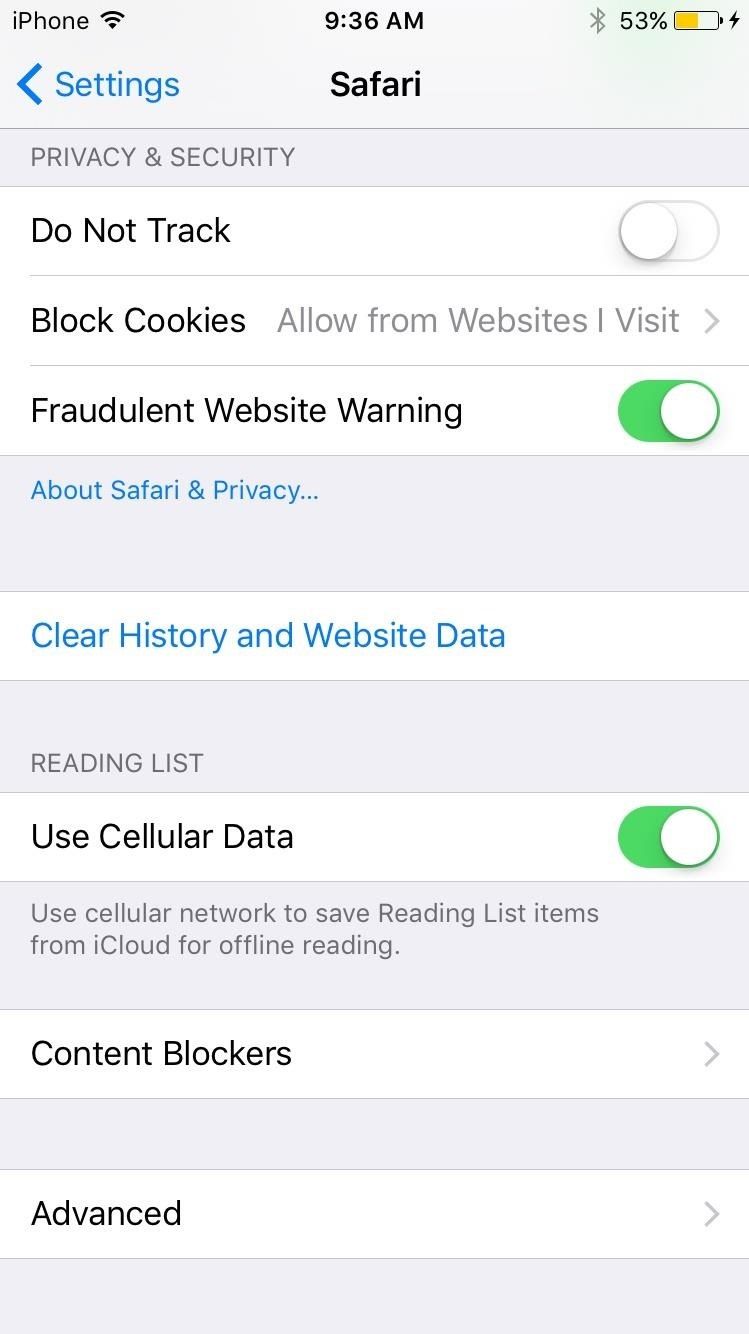Tap the Bluetooth icon in status bar

pos(598,19)
